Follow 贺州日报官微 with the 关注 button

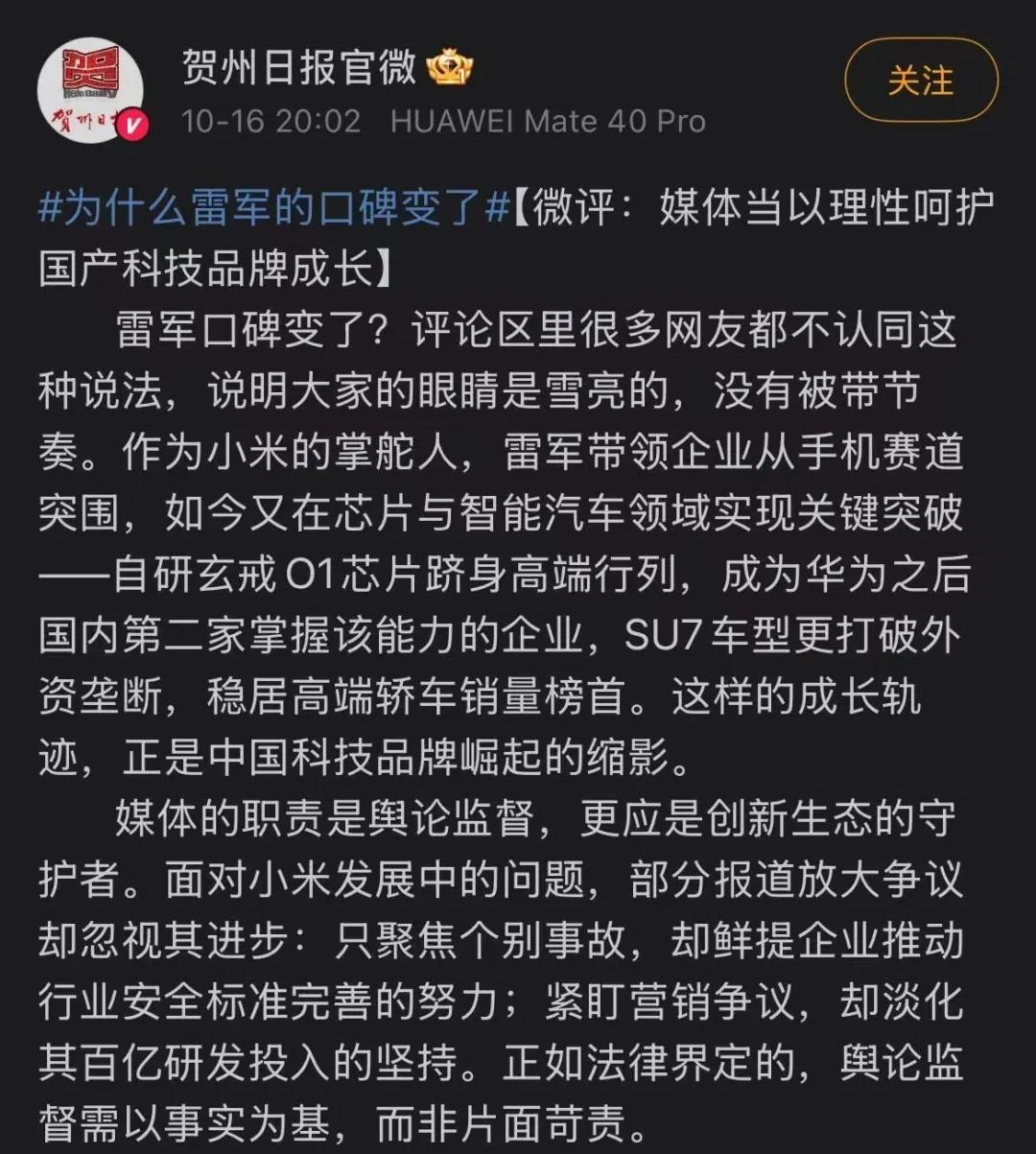pyautogui.click(x=920, y=81)
